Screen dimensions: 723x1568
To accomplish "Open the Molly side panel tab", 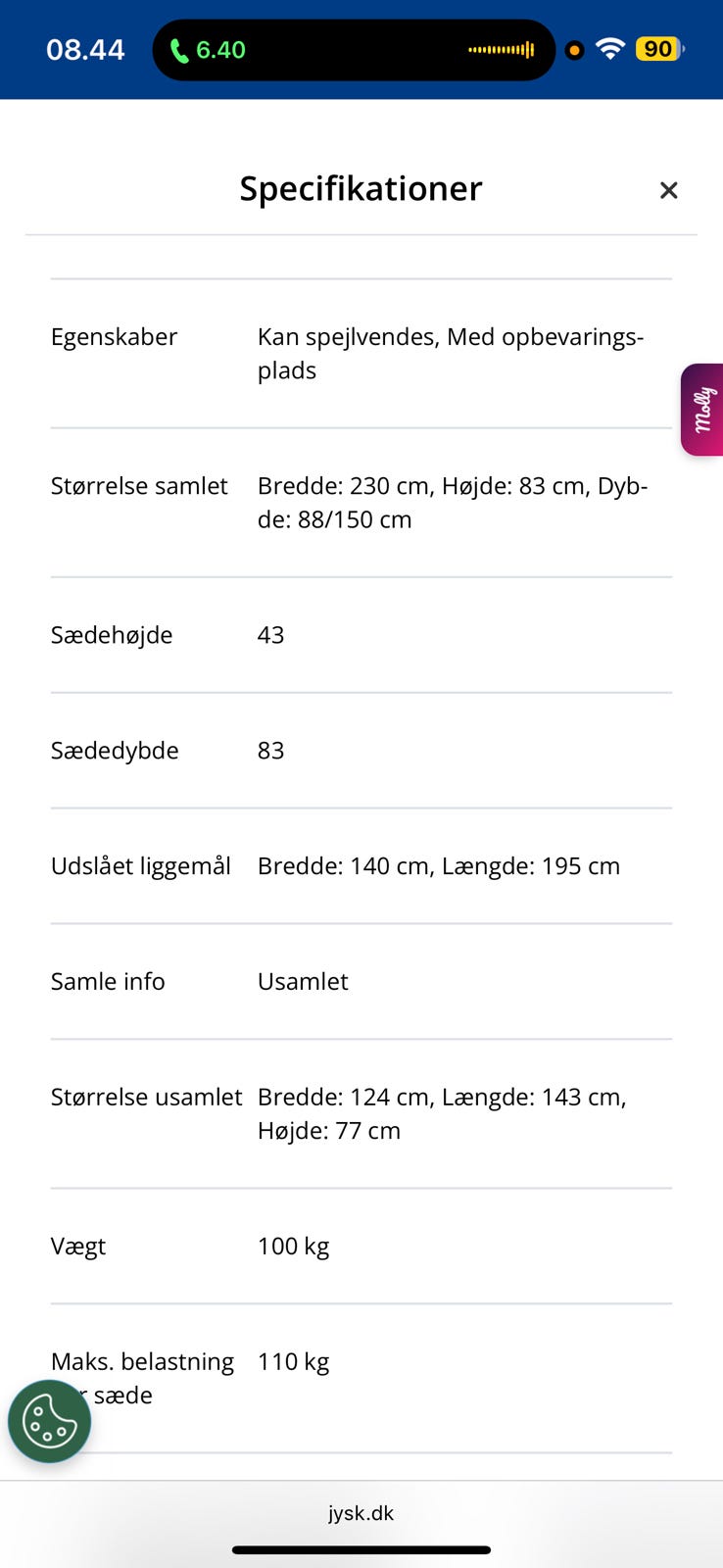I will [x=701, y=410].
